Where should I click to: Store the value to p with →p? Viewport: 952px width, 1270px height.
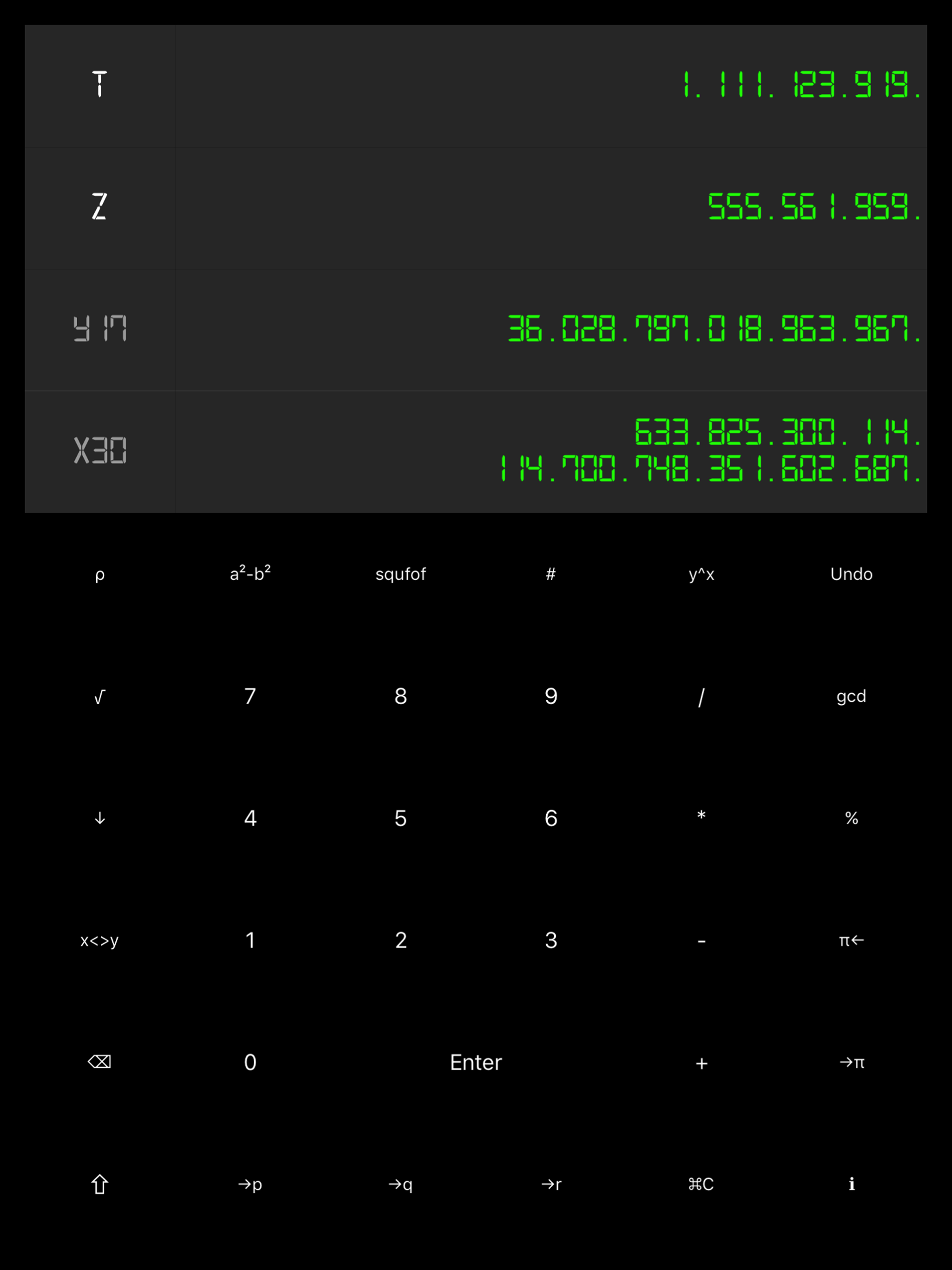(x=250, y=1184)
